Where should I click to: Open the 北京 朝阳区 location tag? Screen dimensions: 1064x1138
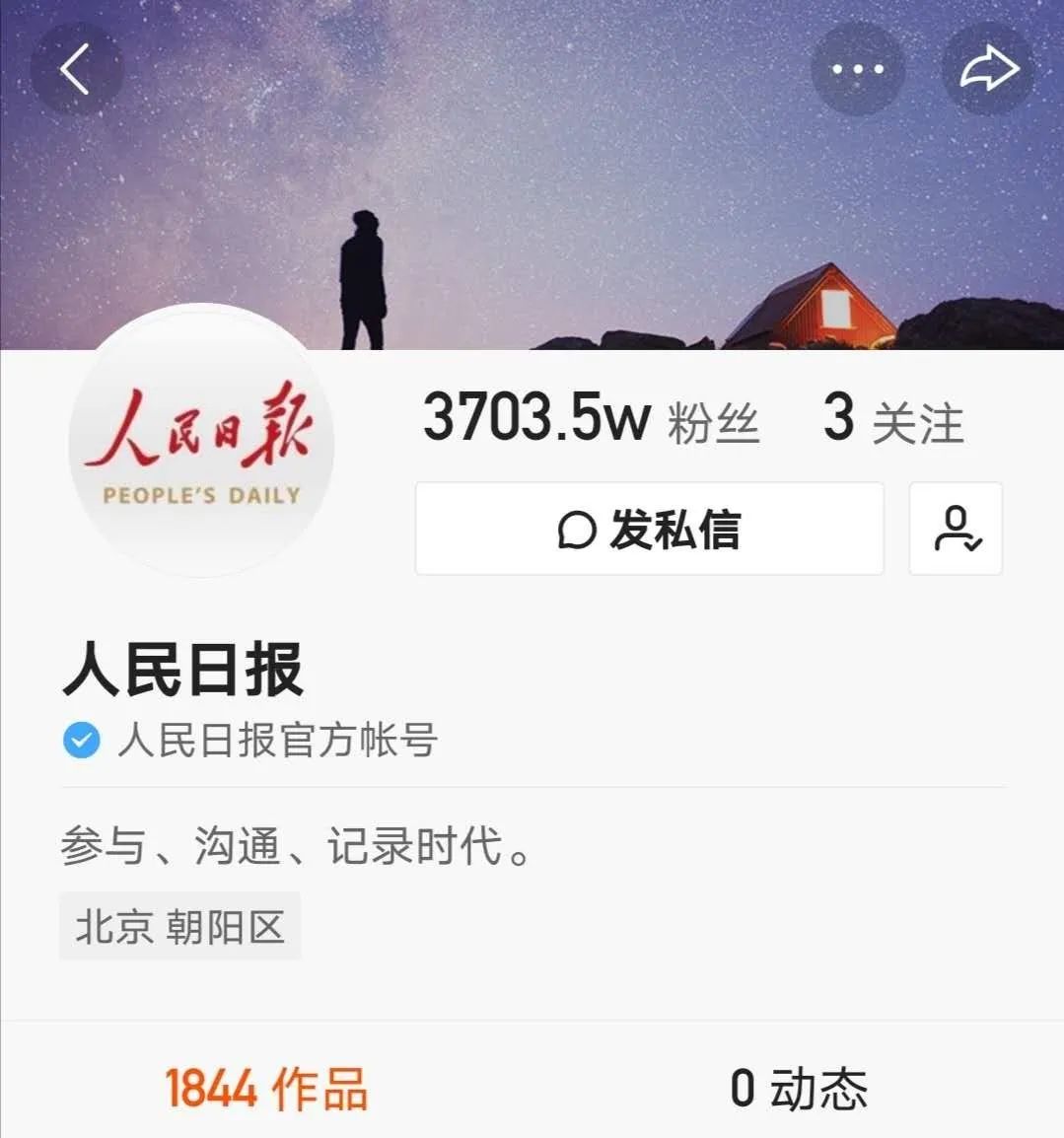[x=180, y=927]
